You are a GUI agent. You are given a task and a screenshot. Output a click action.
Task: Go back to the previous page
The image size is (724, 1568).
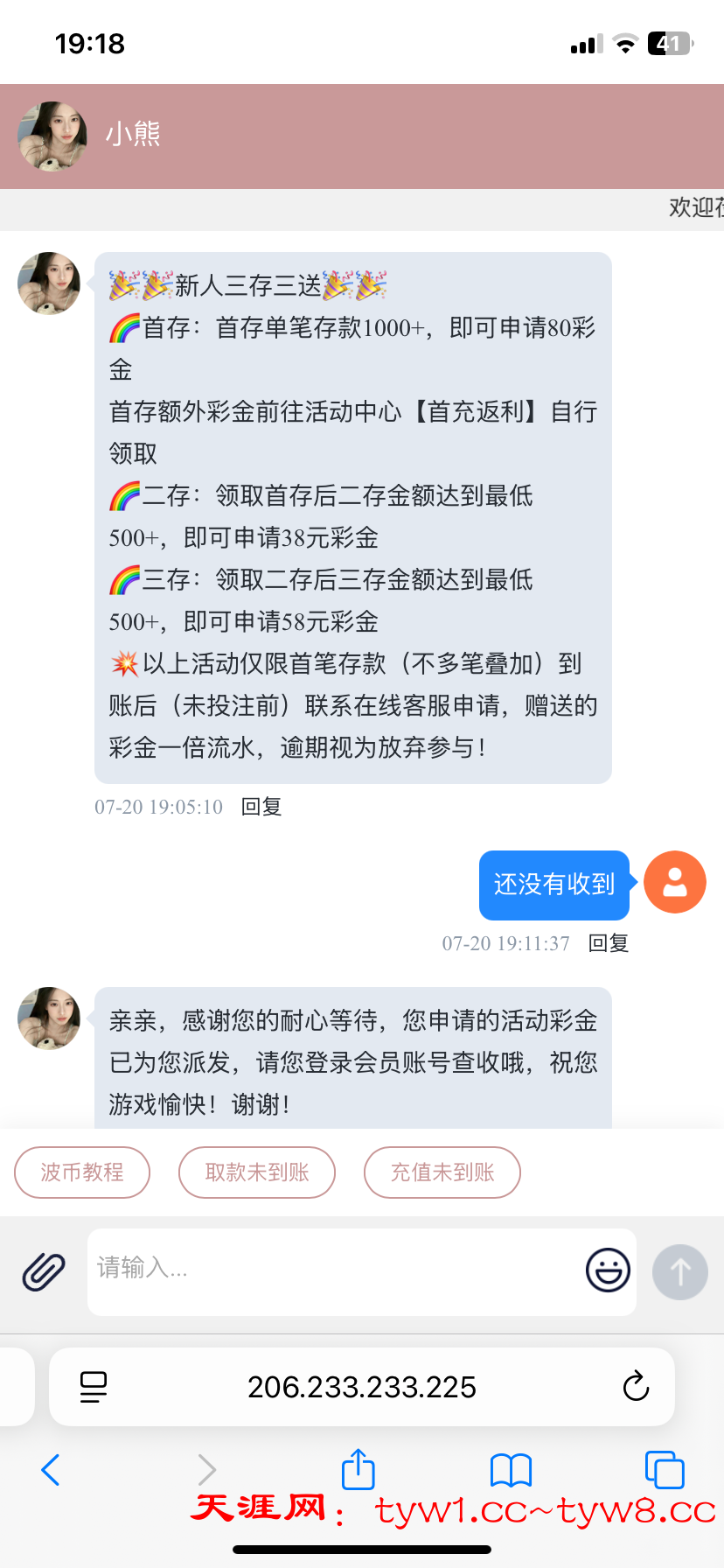coord(51,1470)
